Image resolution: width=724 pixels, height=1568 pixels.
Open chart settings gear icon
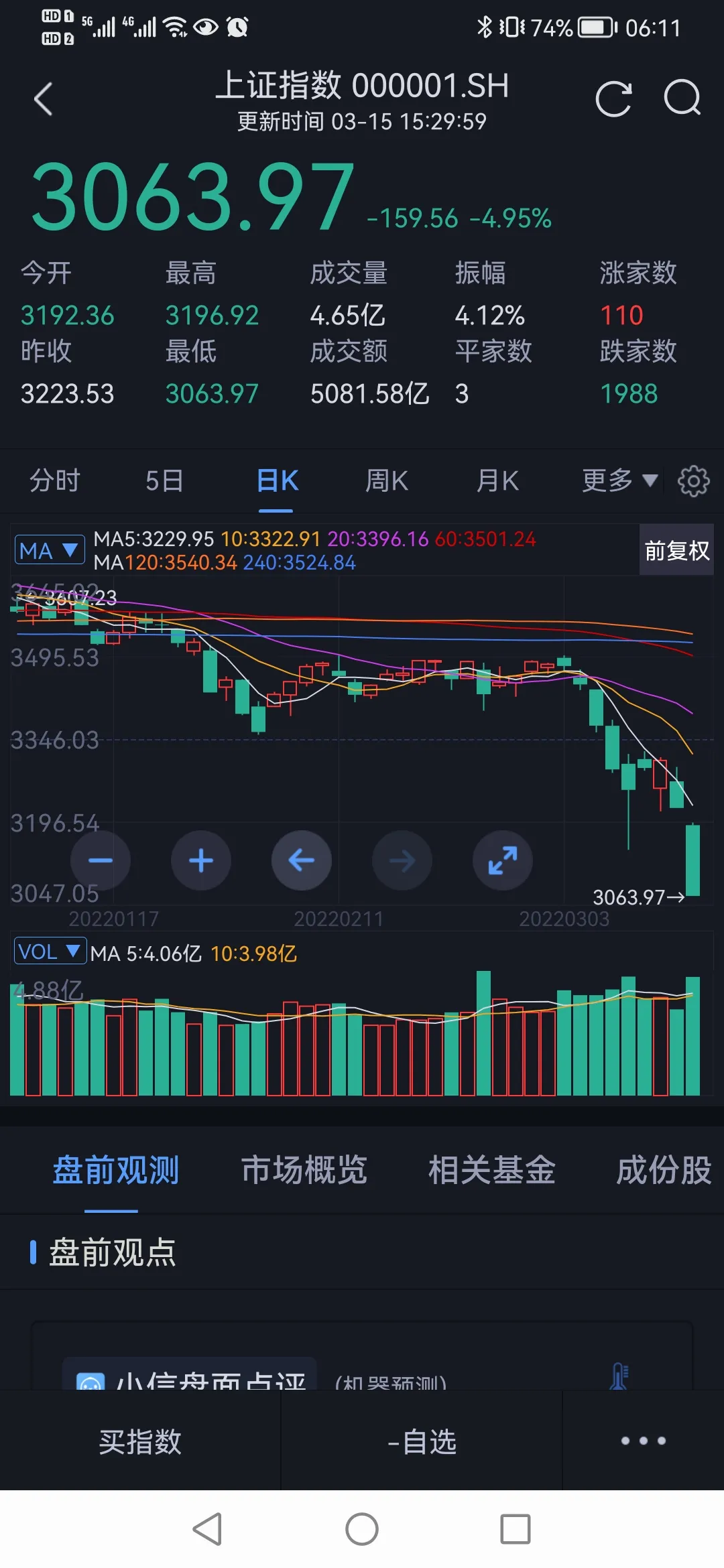(694, 480)
